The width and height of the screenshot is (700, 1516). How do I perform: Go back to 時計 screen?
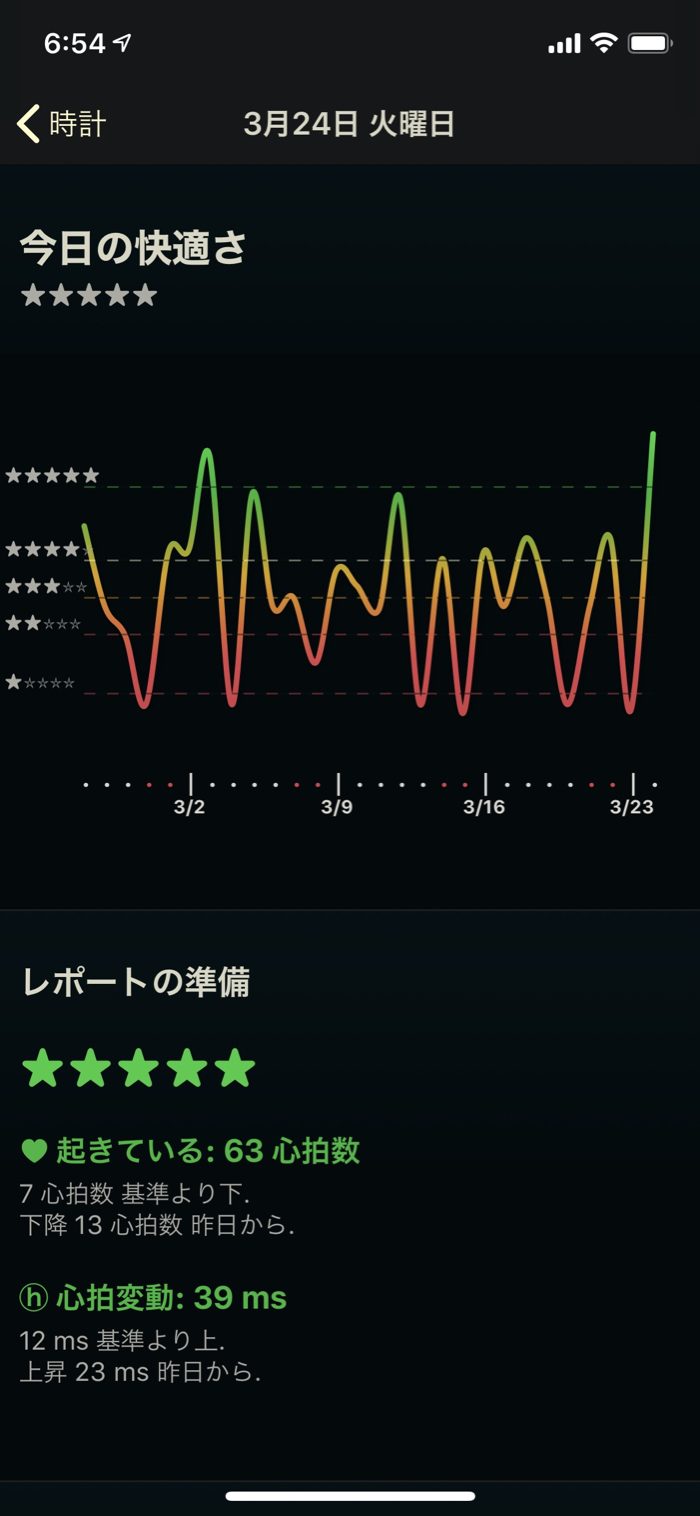[62, 124]
